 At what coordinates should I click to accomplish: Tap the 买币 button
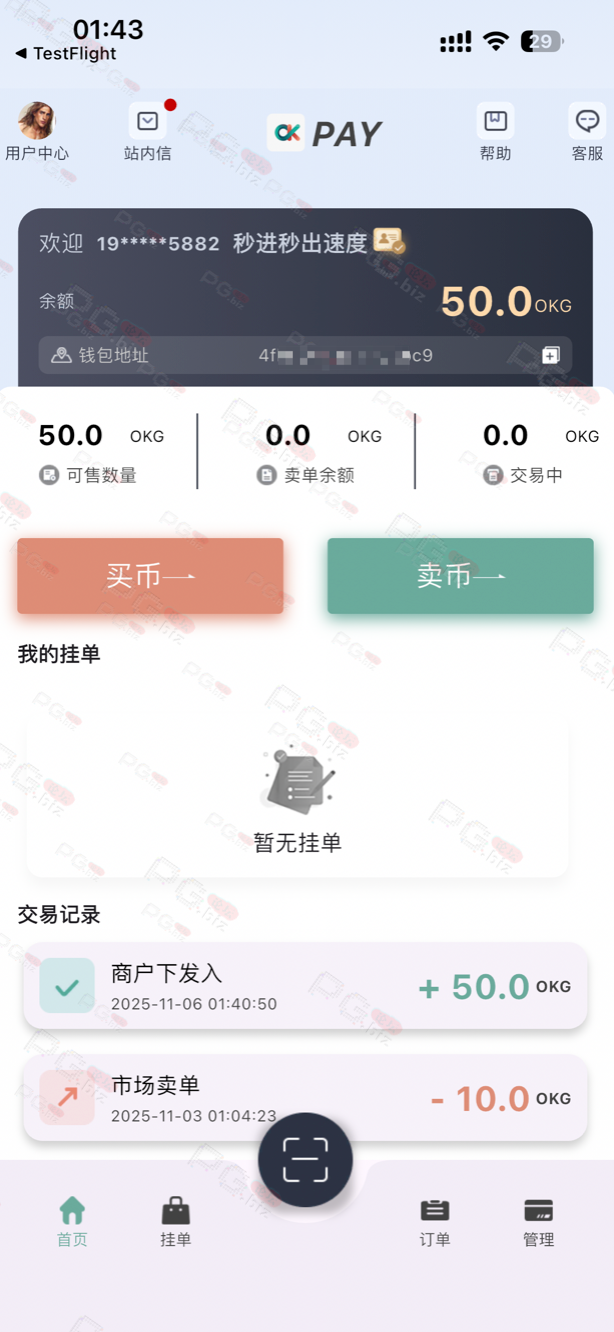coord(150,576)
